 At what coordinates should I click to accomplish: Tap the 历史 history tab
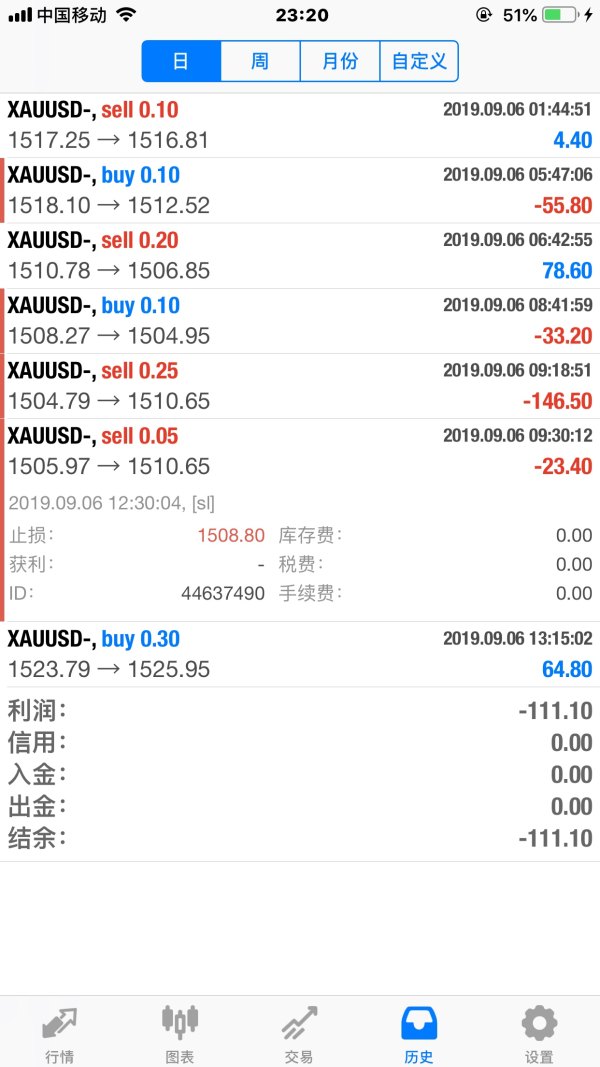pyautogui.click(x=419, y=1033)
